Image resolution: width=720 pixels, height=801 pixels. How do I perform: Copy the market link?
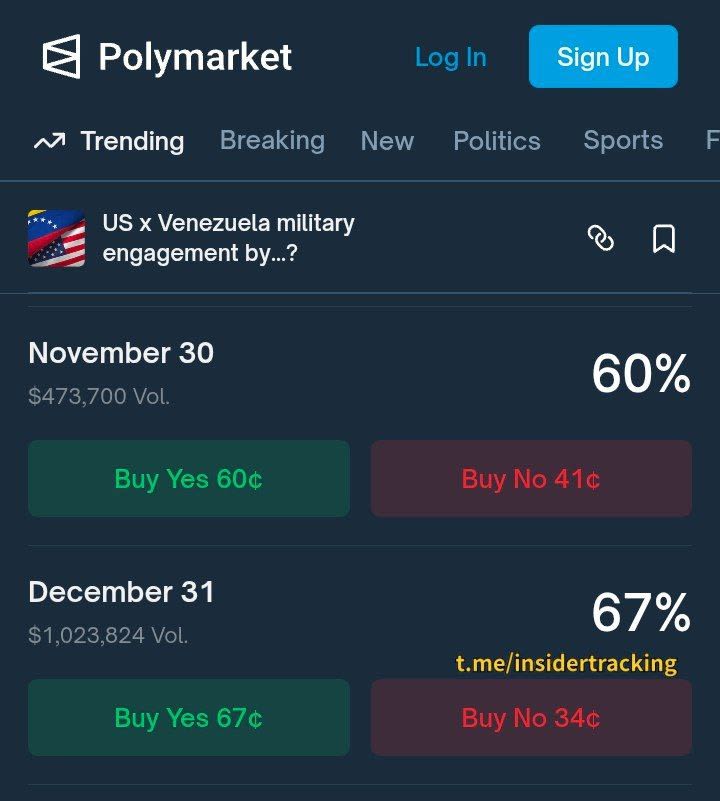click(601, 238)
